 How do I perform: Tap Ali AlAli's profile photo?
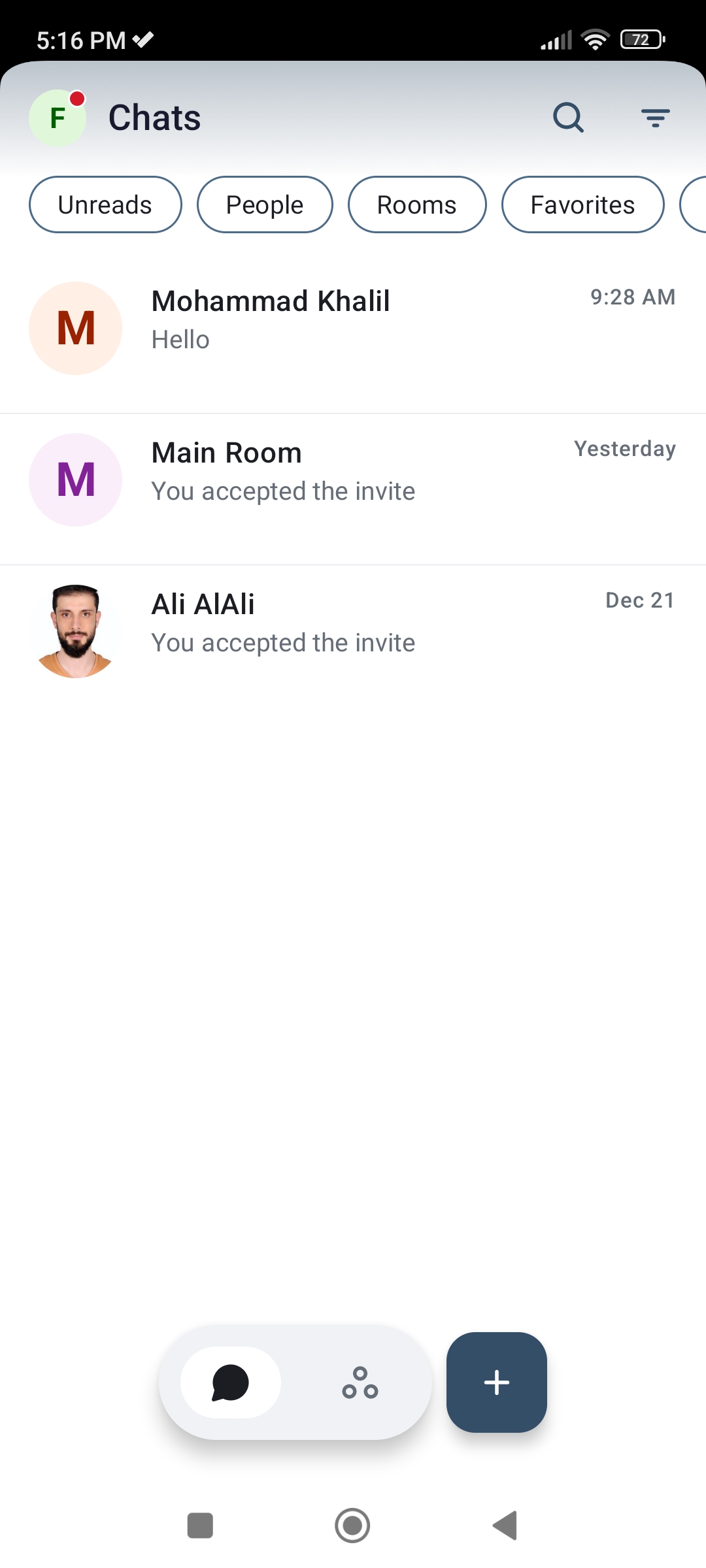(75, 630)
